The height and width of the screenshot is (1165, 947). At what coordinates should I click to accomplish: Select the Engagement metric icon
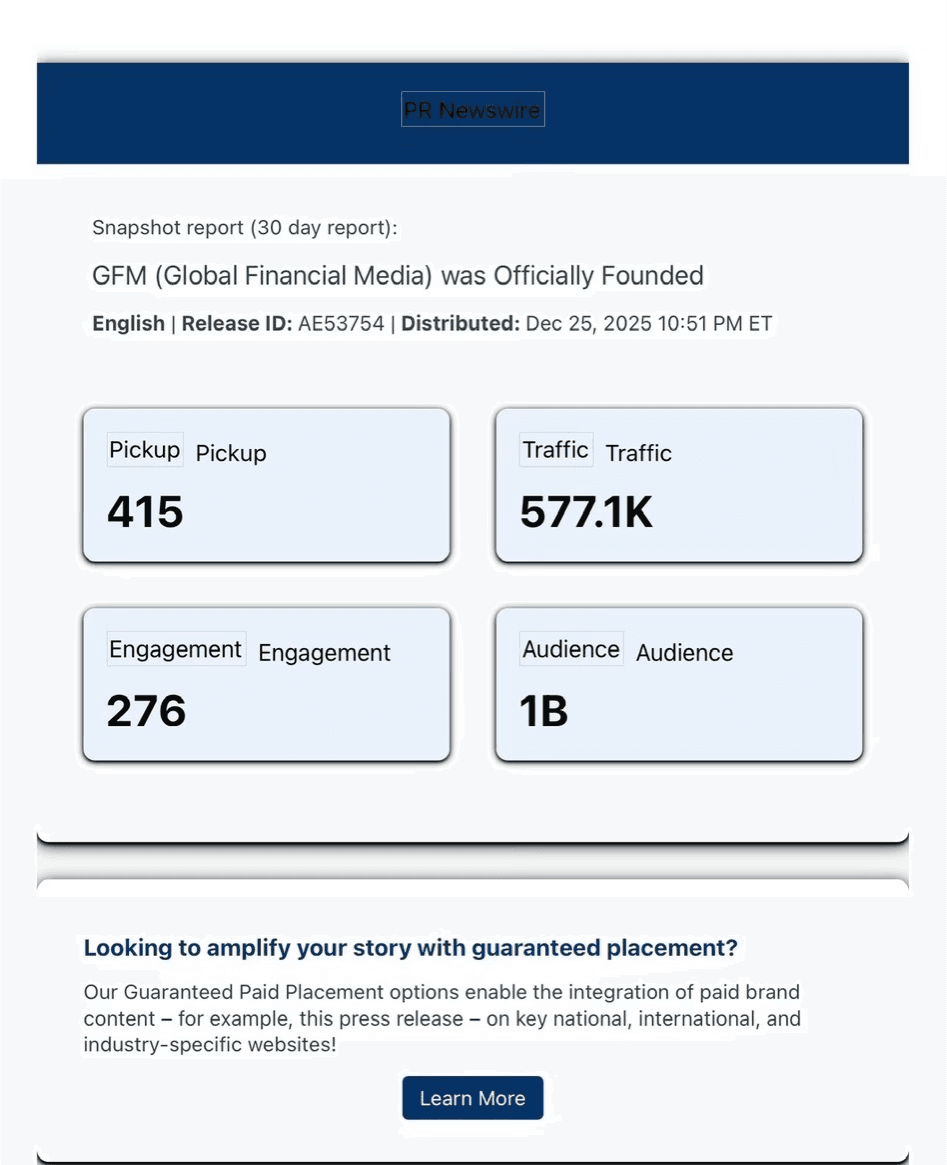tap(175, 648)
